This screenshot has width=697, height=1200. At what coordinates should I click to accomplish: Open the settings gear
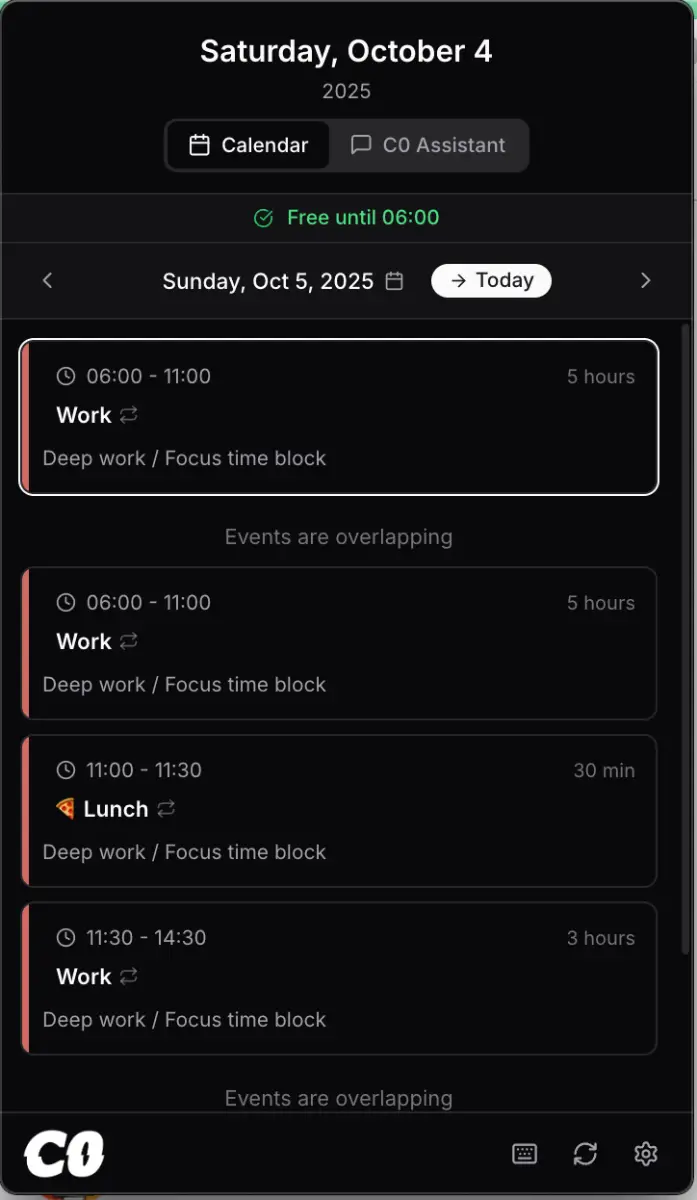(646, 1154)
